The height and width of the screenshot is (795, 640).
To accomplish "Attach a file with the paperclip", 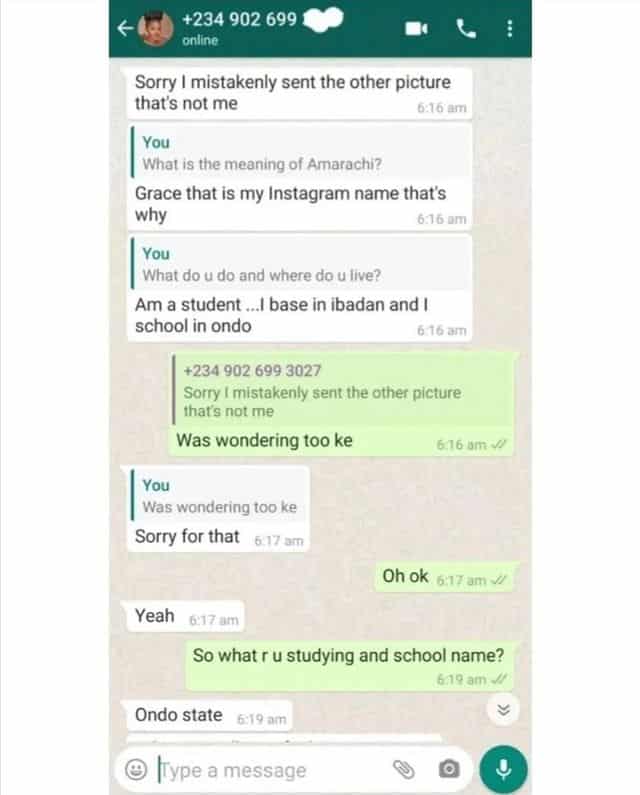I will coord(403,769).
